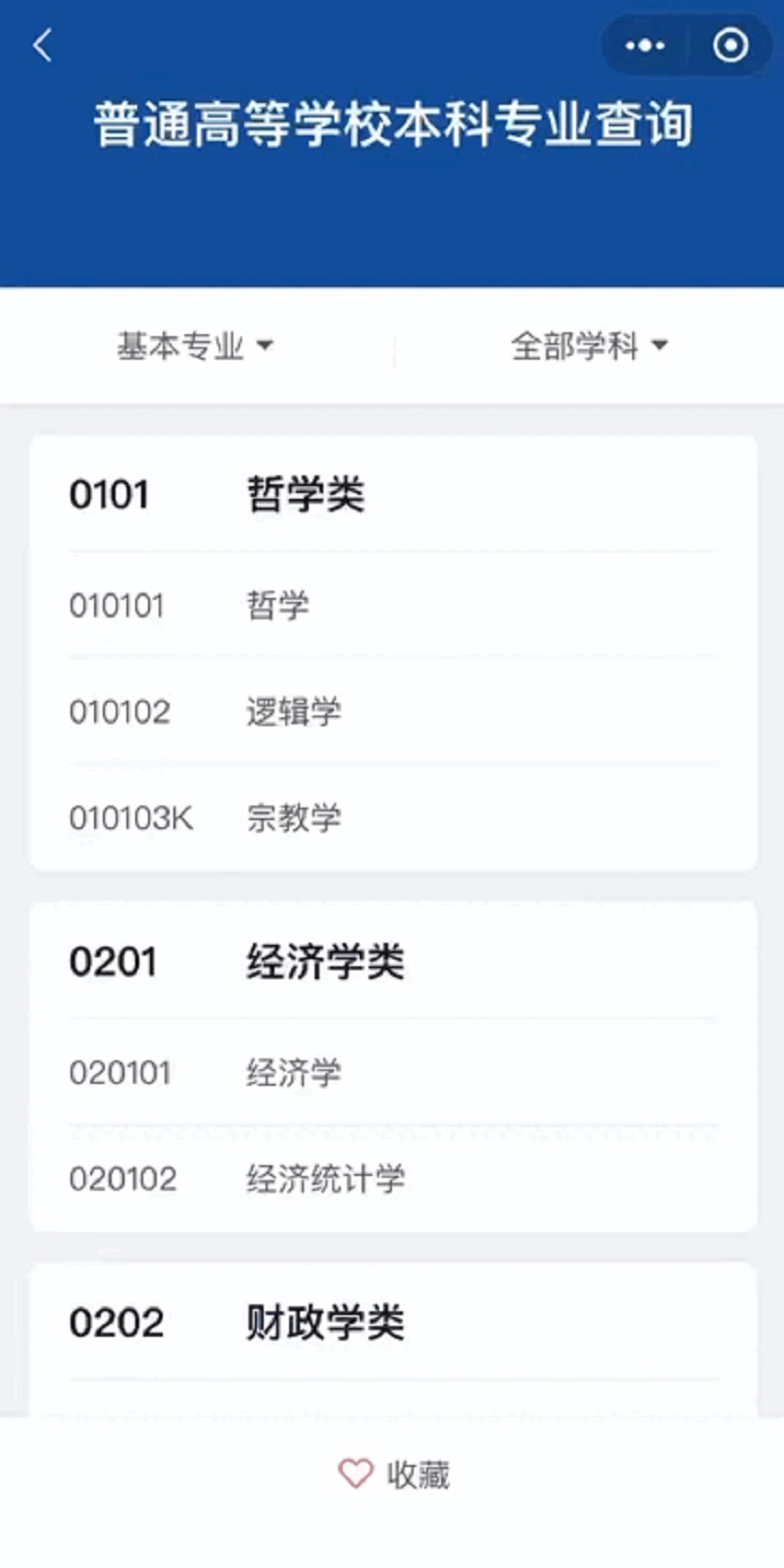This screenshot has height=1568, width=784.
Task: Close the mini program via the circle icon
Action: point(730,45)
